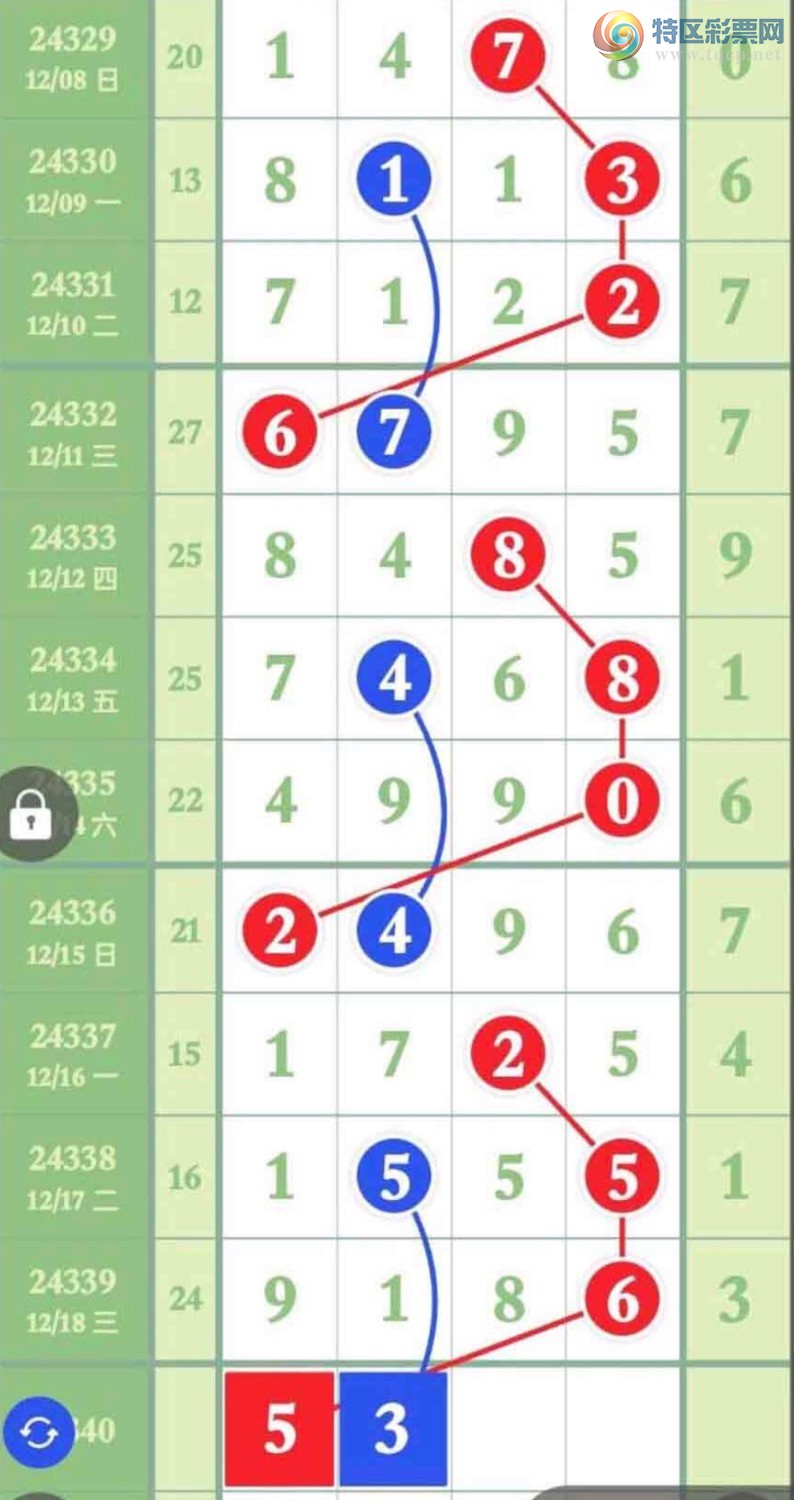Select the red 5 prediction square
This screenshot has width=794, height=1500.
(x=279, y=1430)
